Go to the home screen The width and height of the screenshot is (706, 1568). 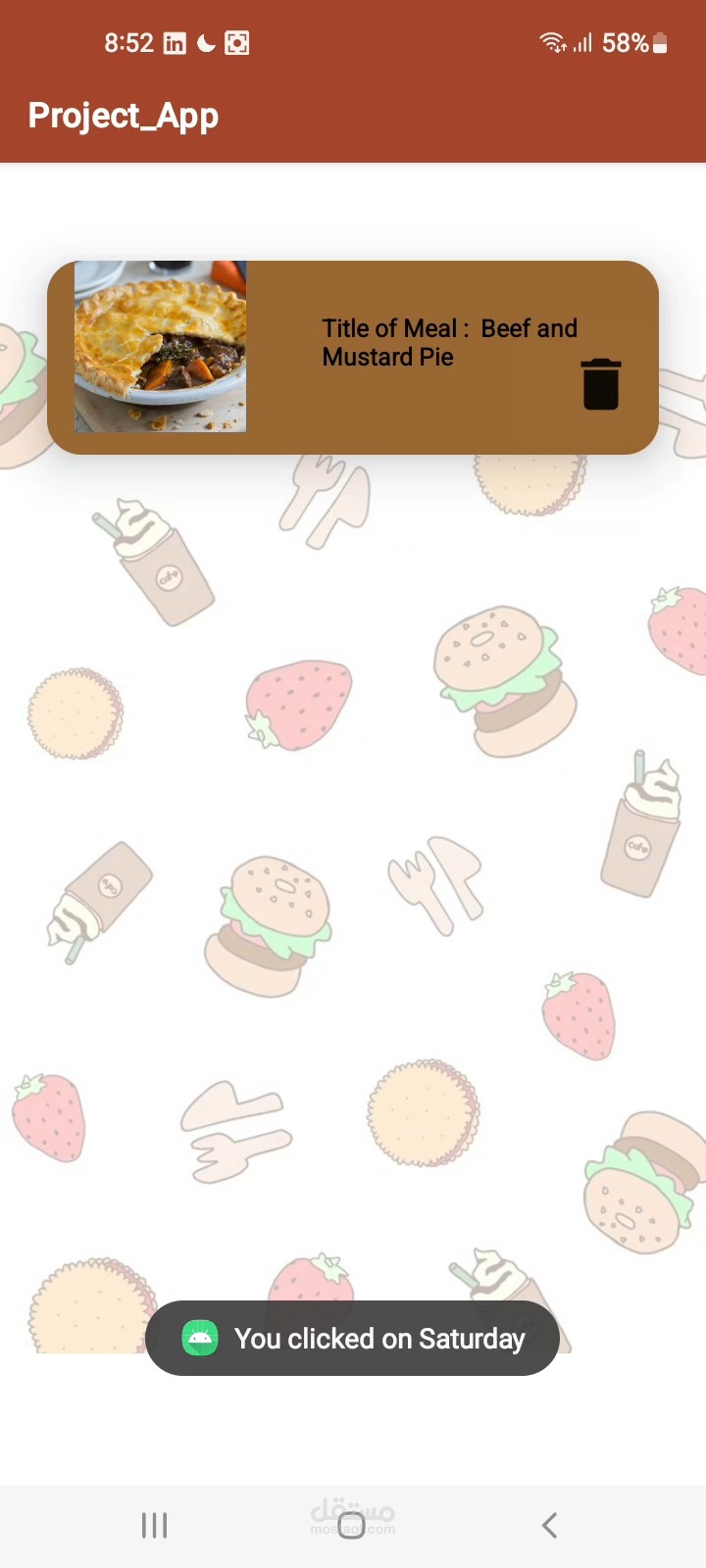pyautogui.click(x=352, y=1525)
